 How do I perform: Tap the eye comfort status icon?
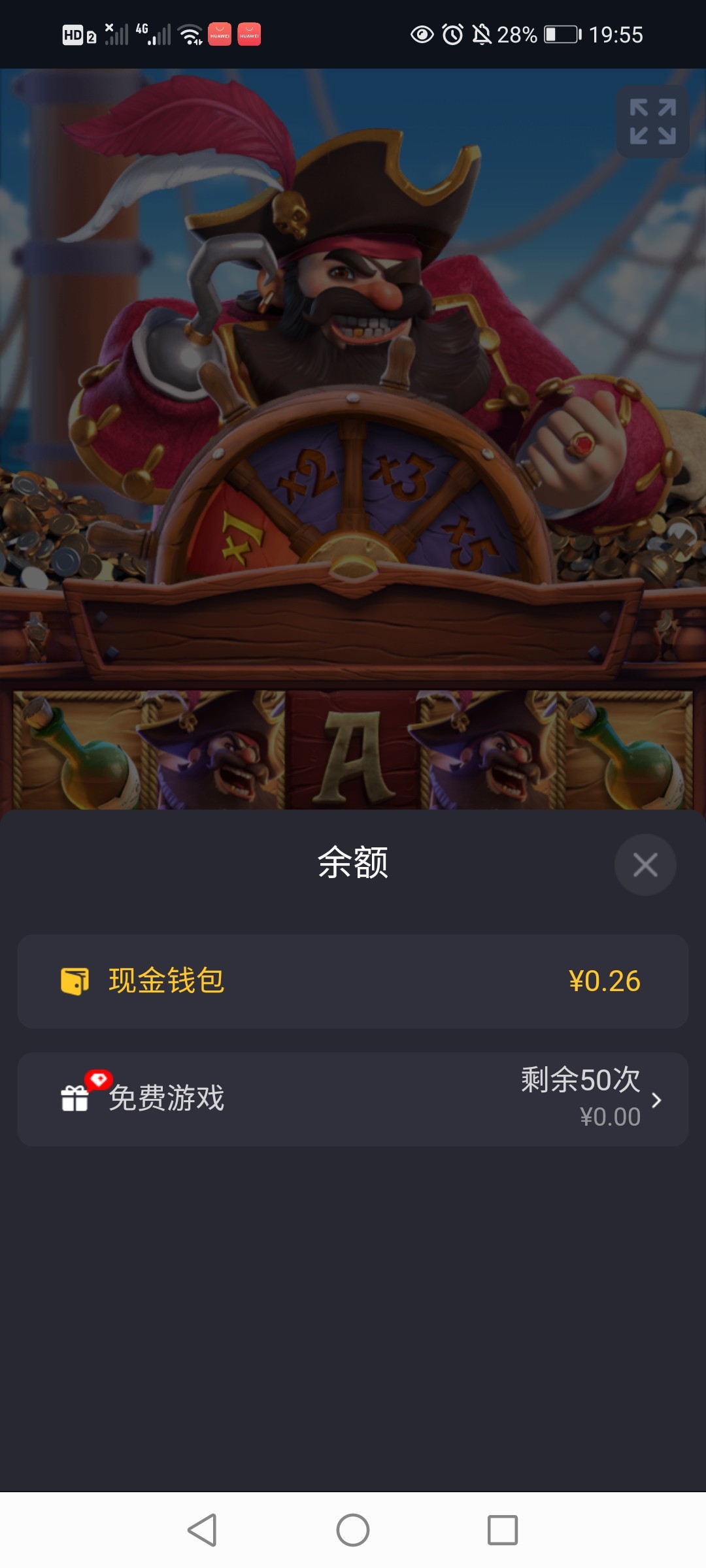422,33
